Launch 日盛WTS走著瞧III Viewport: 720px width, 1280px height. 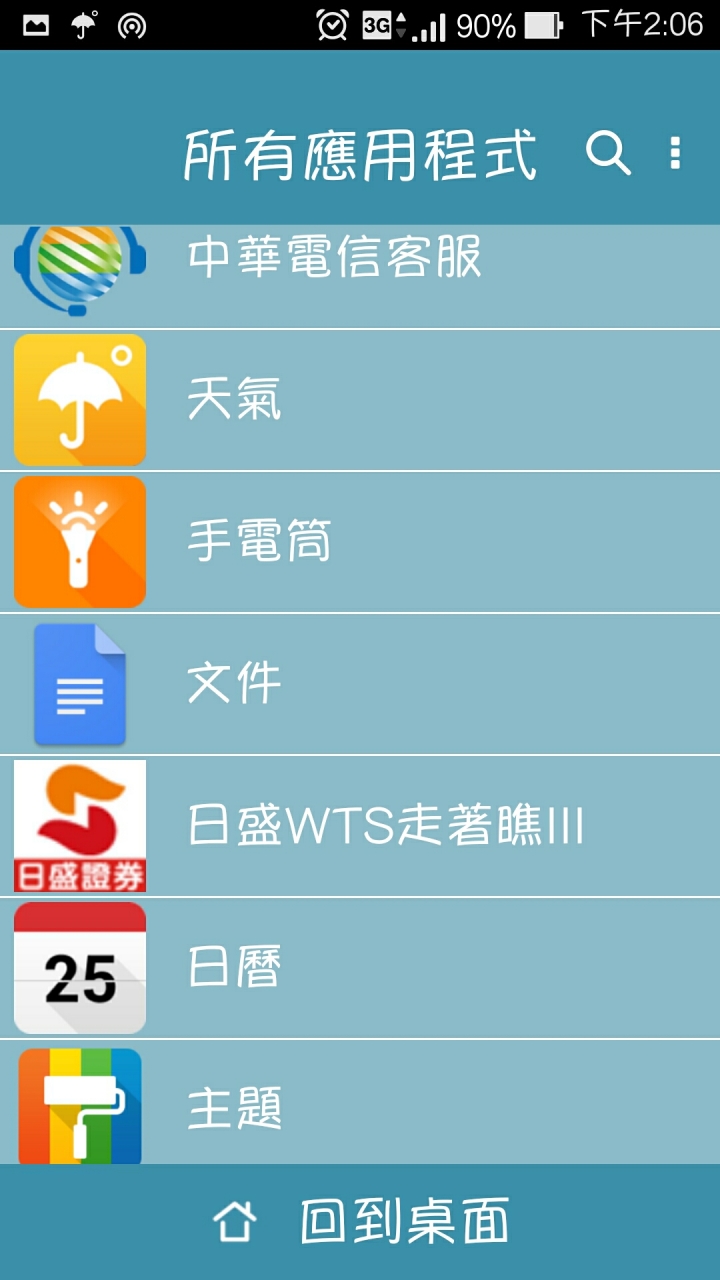360,826
